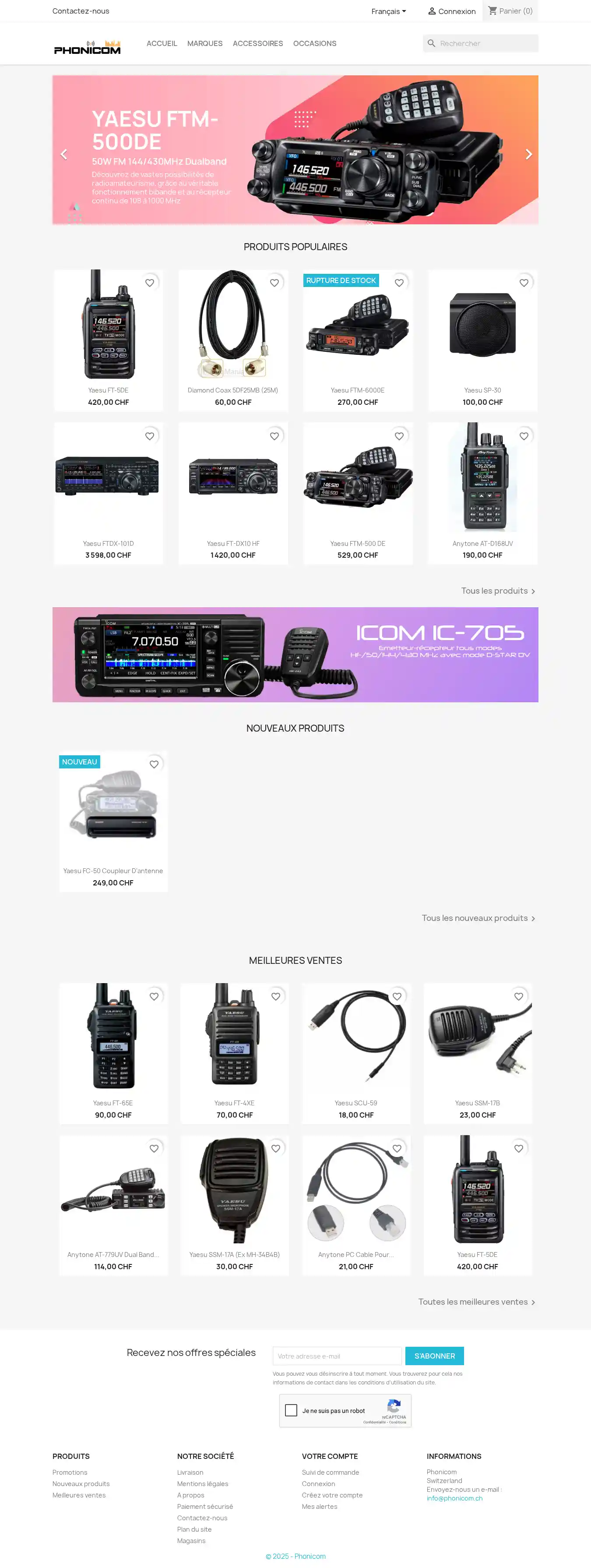Add Yaesu SP-30 to wishlist
This screenshot has width=591, height=1568.
coord(524,283)
